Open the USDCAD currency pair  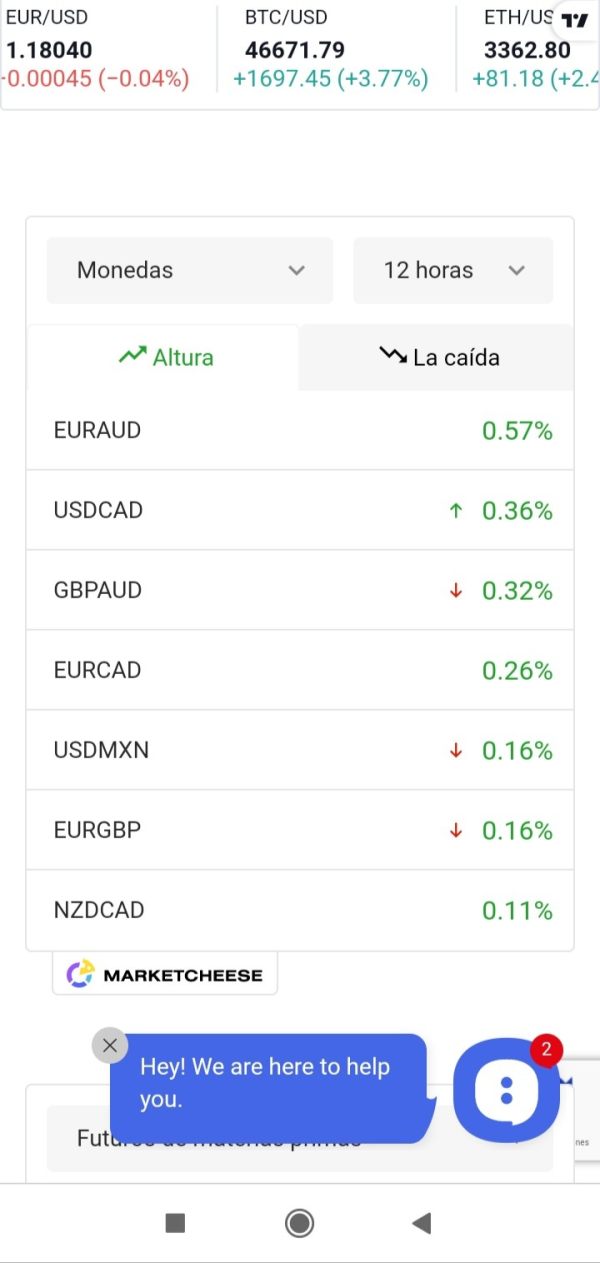click(300, 510)
